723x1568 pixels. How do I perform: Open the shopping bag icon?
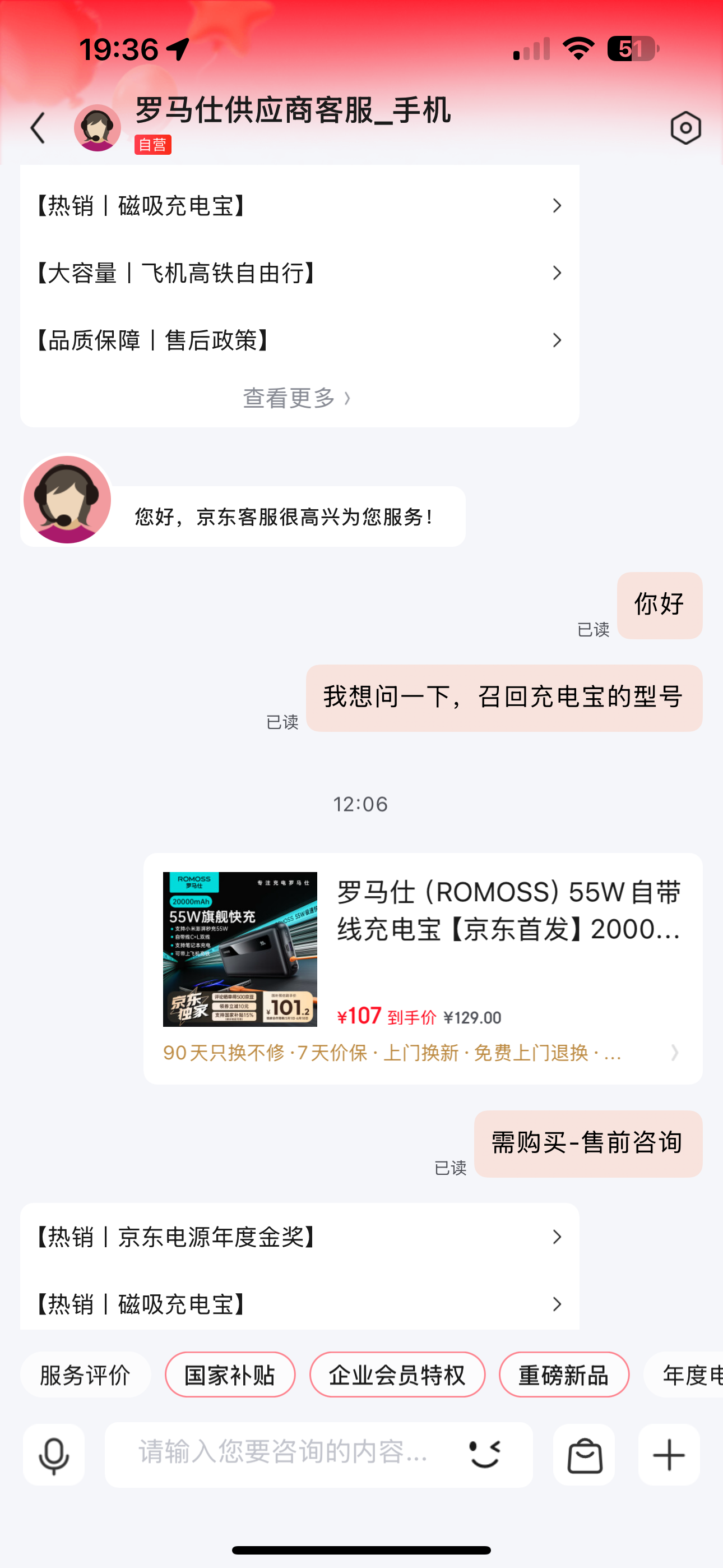[x=584, y=1455]
